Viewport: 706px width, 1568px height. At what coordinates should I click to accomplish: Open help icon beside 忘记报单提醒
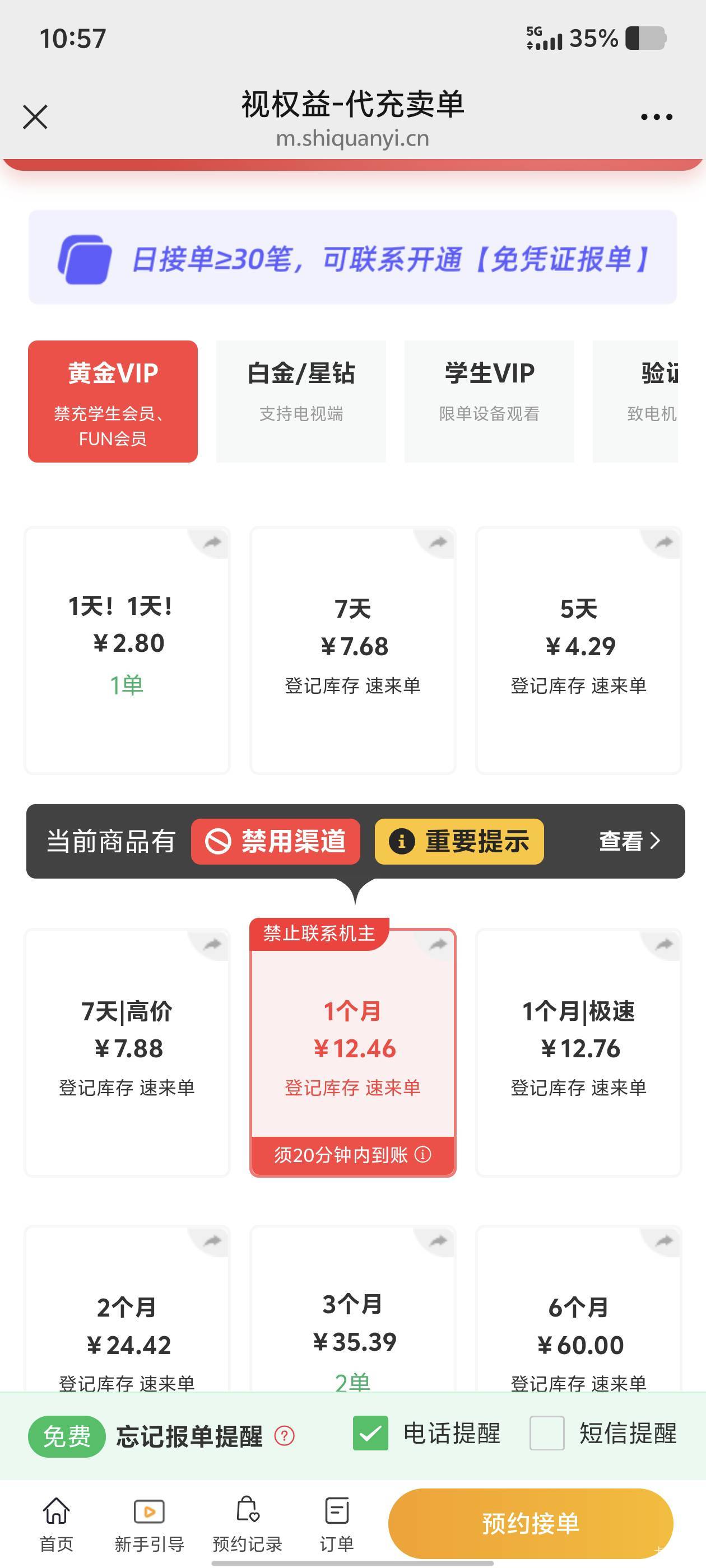pos(285,1436)
